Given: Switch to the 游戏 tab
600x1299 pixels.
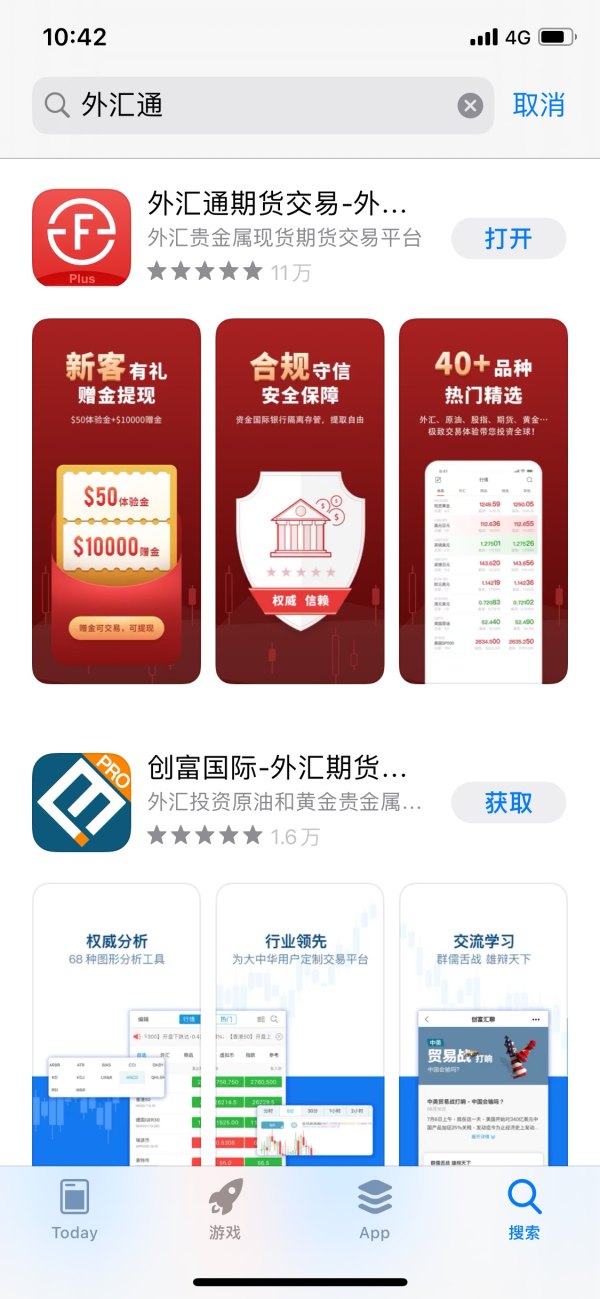Looking at the screenshot, I should (225, 1210).
